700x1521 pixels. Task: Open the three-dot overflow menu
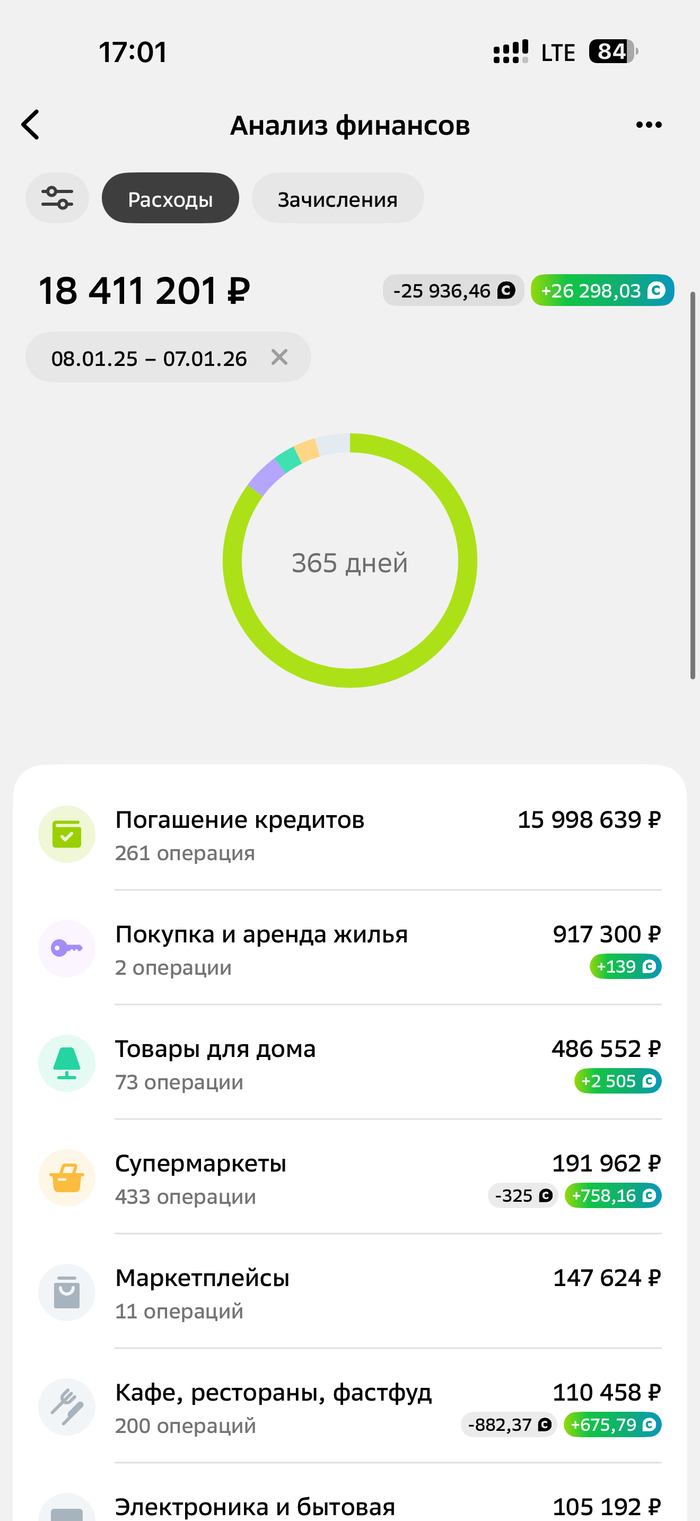(649, 125)
